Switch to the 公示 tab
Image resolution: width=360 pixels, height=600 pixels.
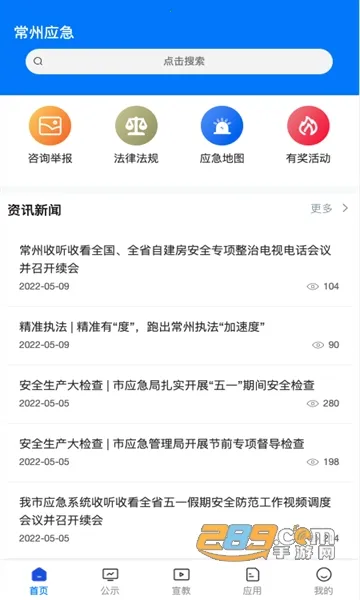110,581
